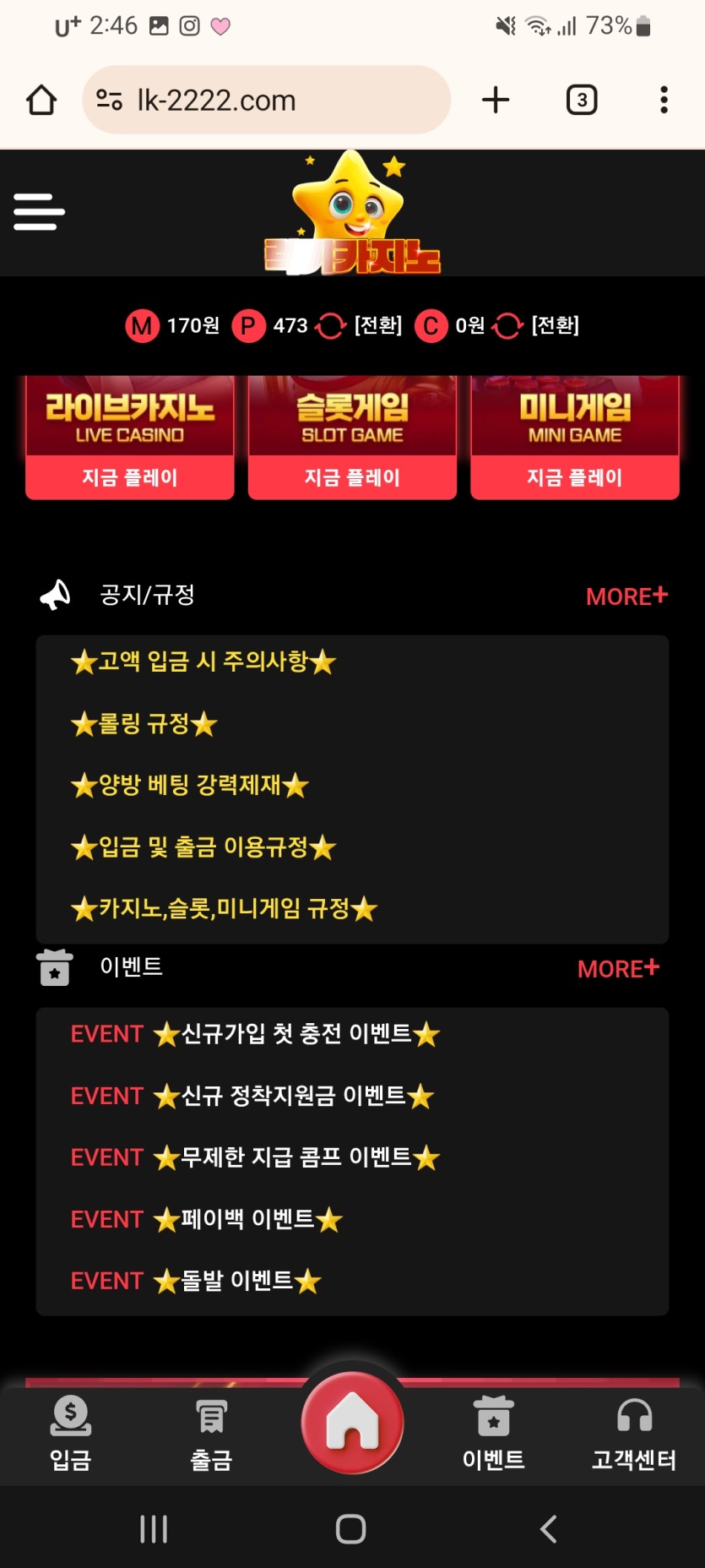705x1568 pixels.
Task: Open the 페이백 이벤트 entry
Action: [x=247, y=1220]
